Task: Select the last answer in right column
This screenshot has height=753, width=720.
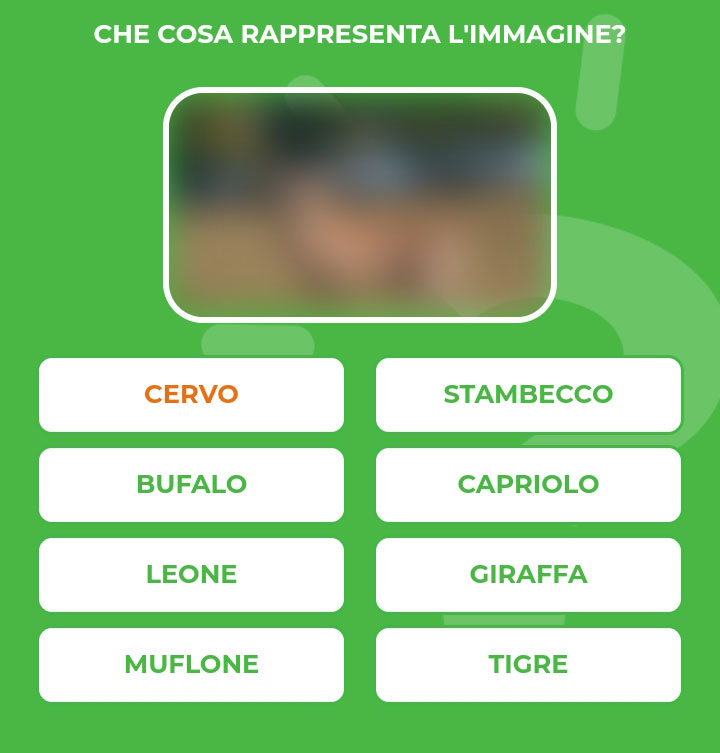Action: click(x=528, y=664)
